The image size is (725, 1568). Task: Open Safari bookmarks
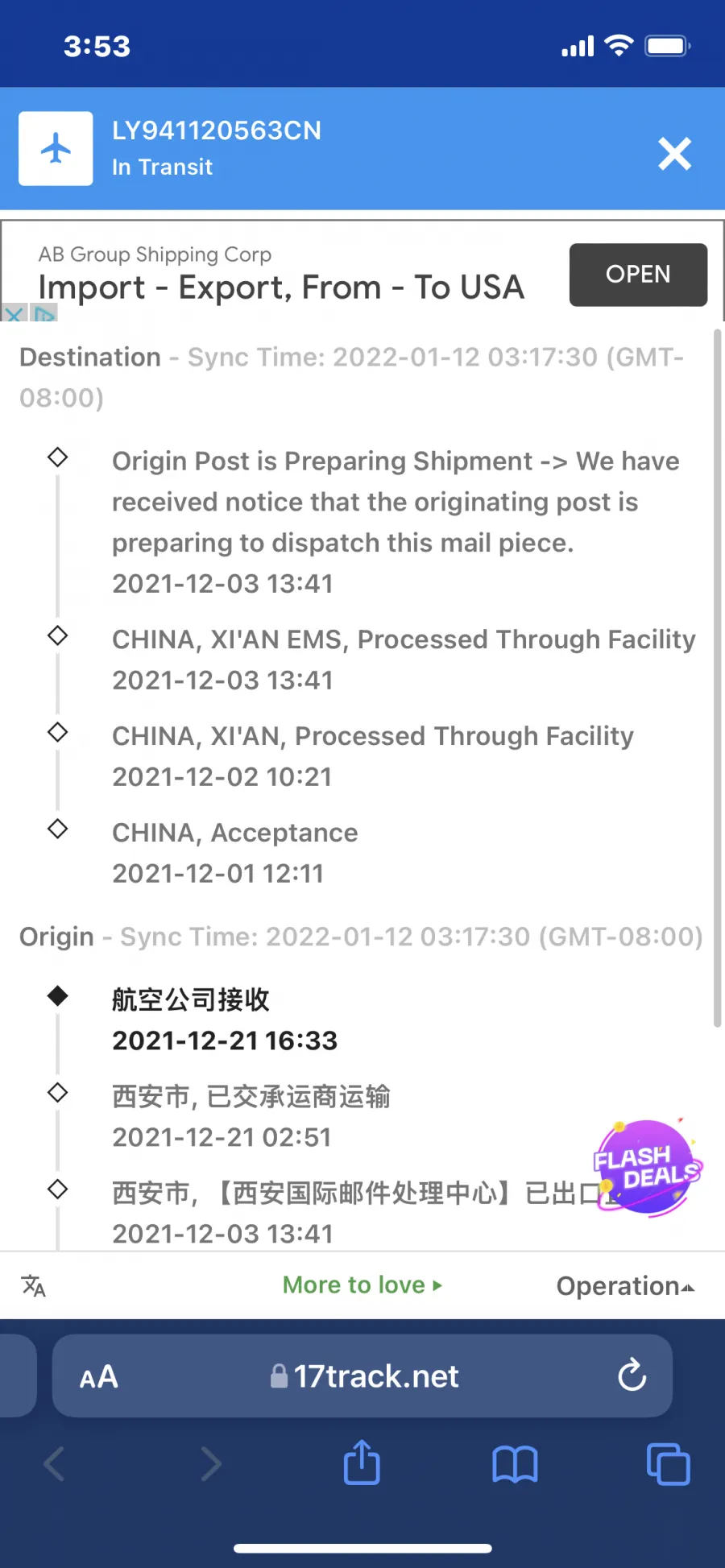[515, 1464]
